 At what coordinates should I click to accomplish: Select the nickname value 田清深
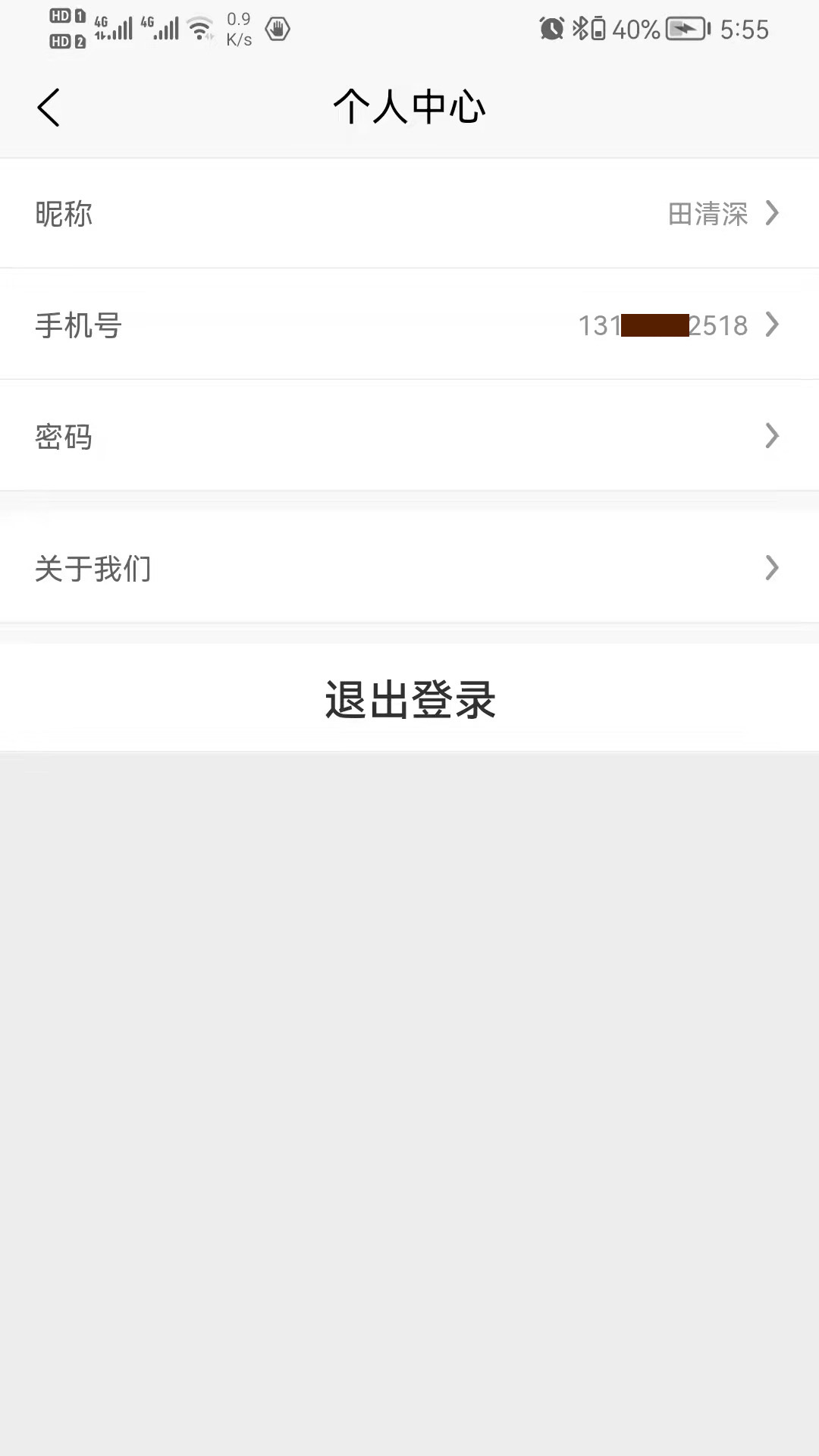[708, 215]
